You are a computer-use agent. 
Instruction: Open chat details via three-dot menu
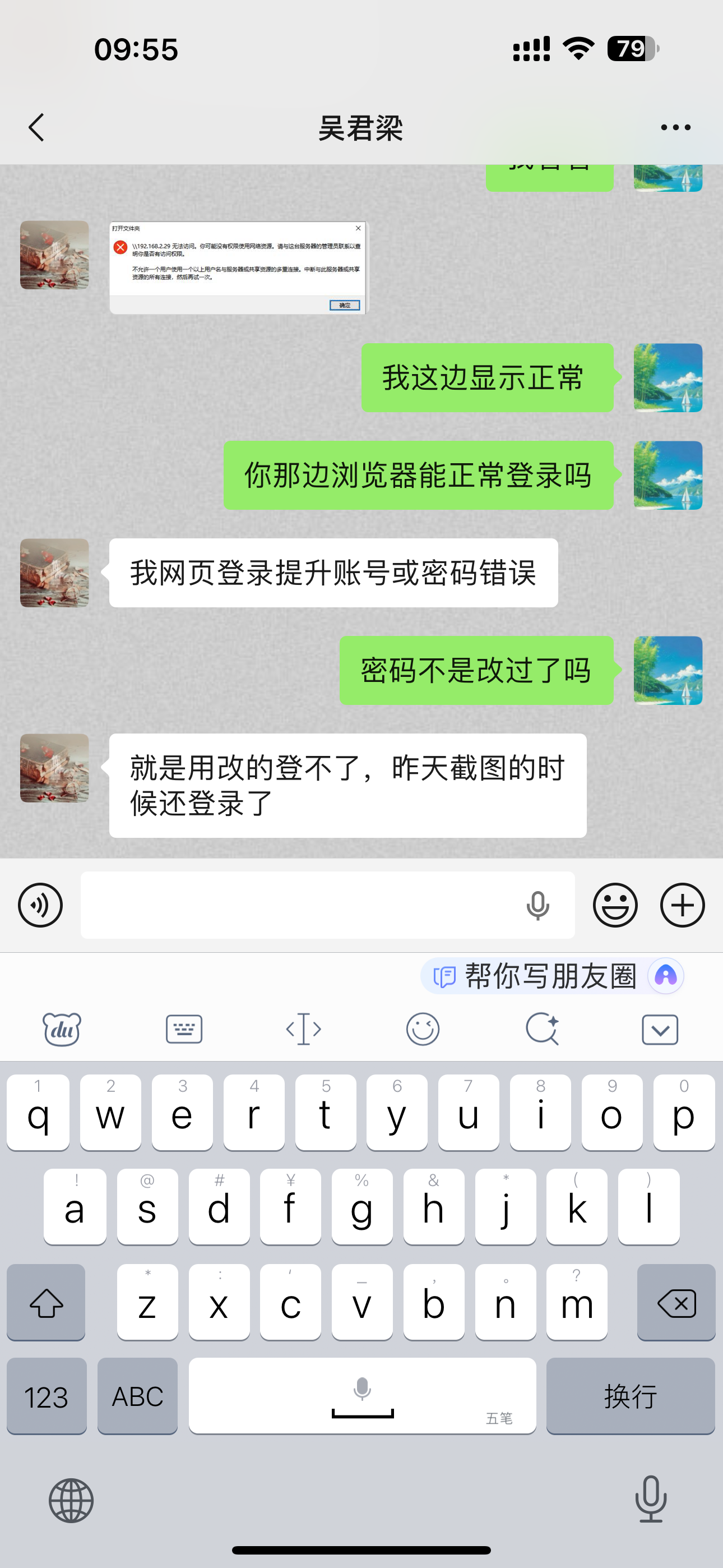click(675, 127)
